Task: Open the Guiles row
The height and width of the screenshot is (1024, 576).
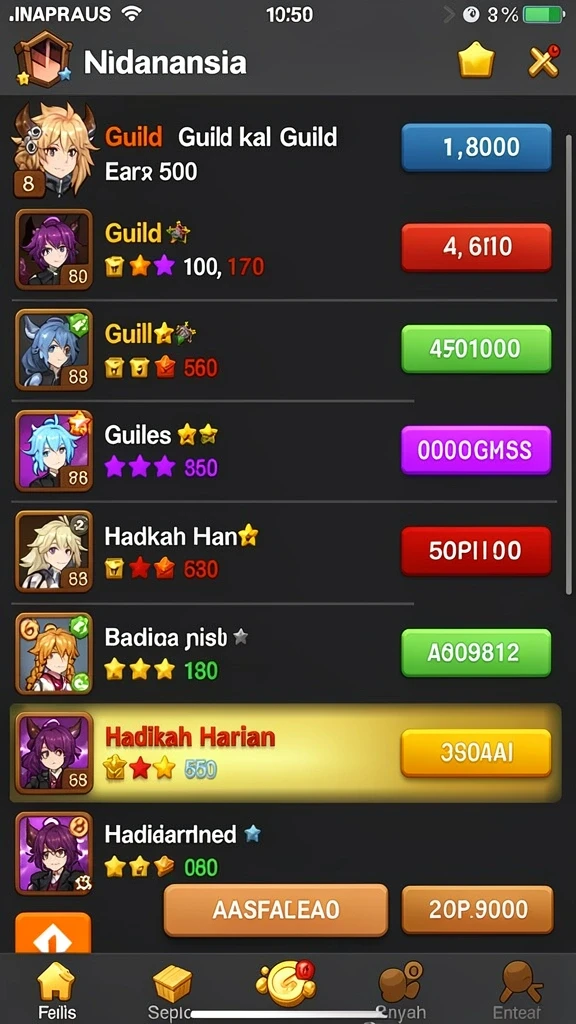Action: pyautogui.click(x=284, y=451)
